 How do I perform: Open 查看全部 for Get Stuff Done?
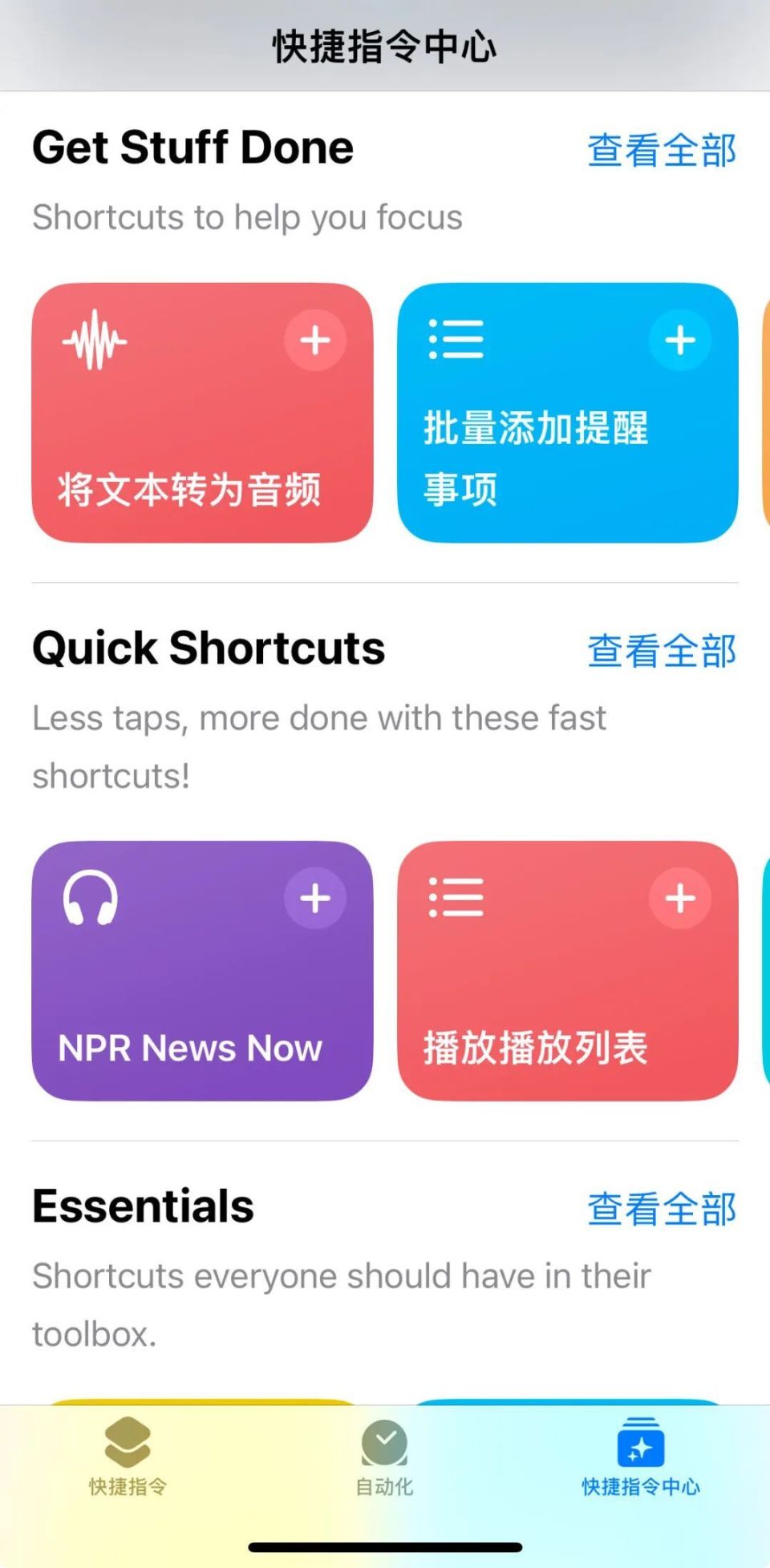point(661,150)
